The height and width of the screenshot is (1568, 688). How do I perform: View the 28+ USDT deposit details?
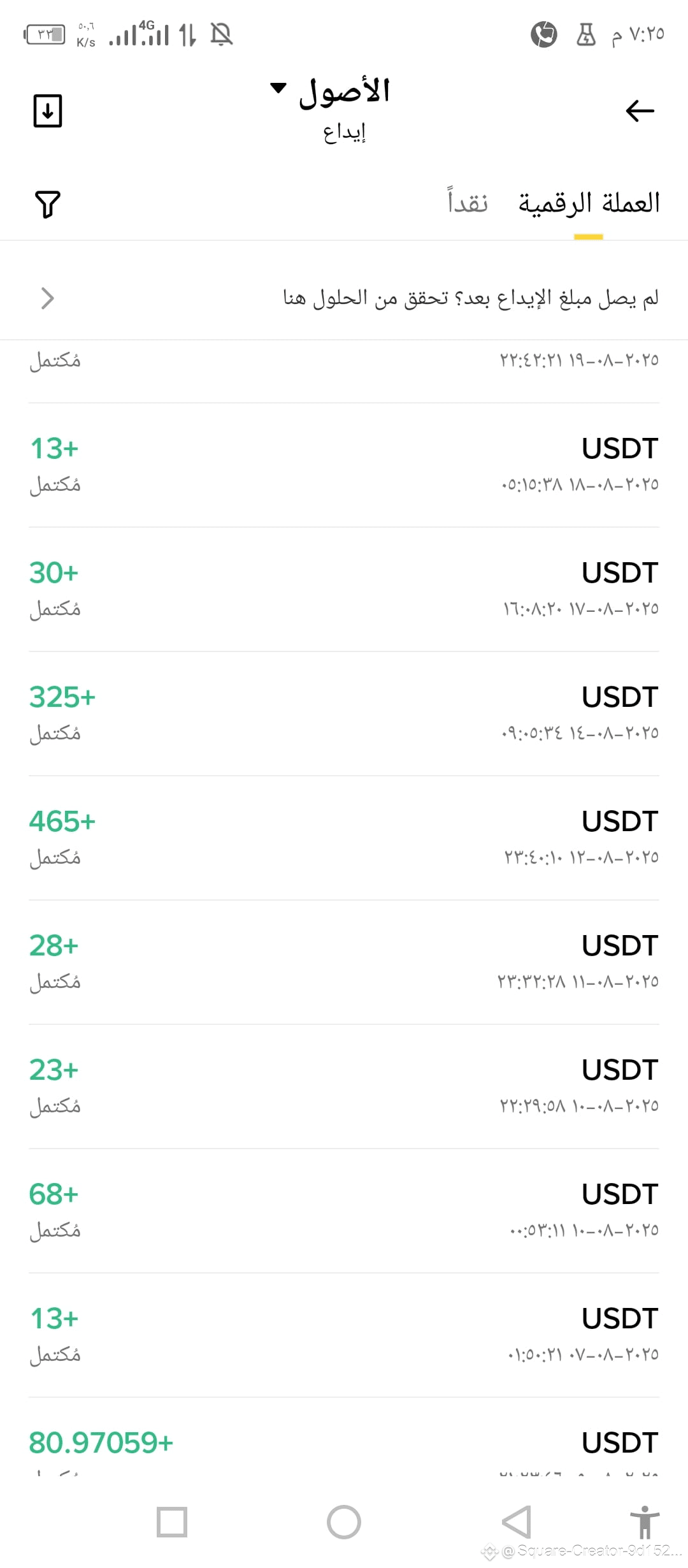tap(344, 962)
